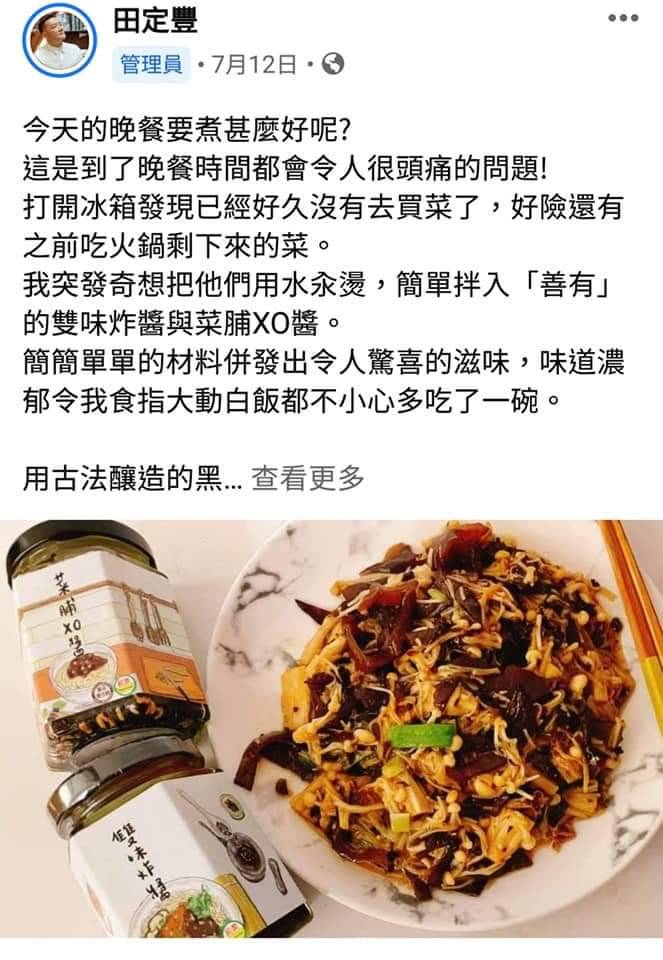
Task: Expand the post with 查看更多
Action: tap(307, 478)
